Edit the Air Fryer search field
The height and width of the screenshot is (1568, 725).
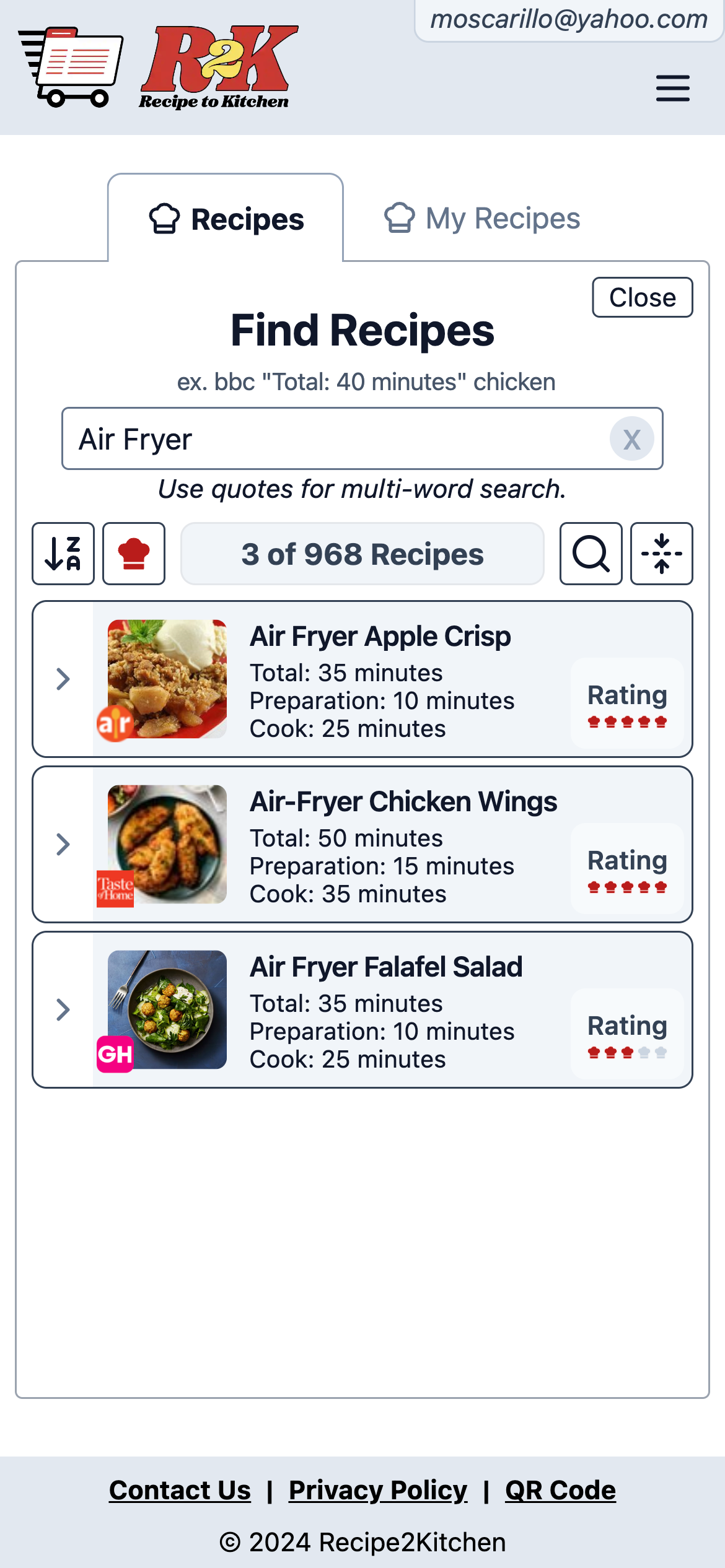coord(335,439)
